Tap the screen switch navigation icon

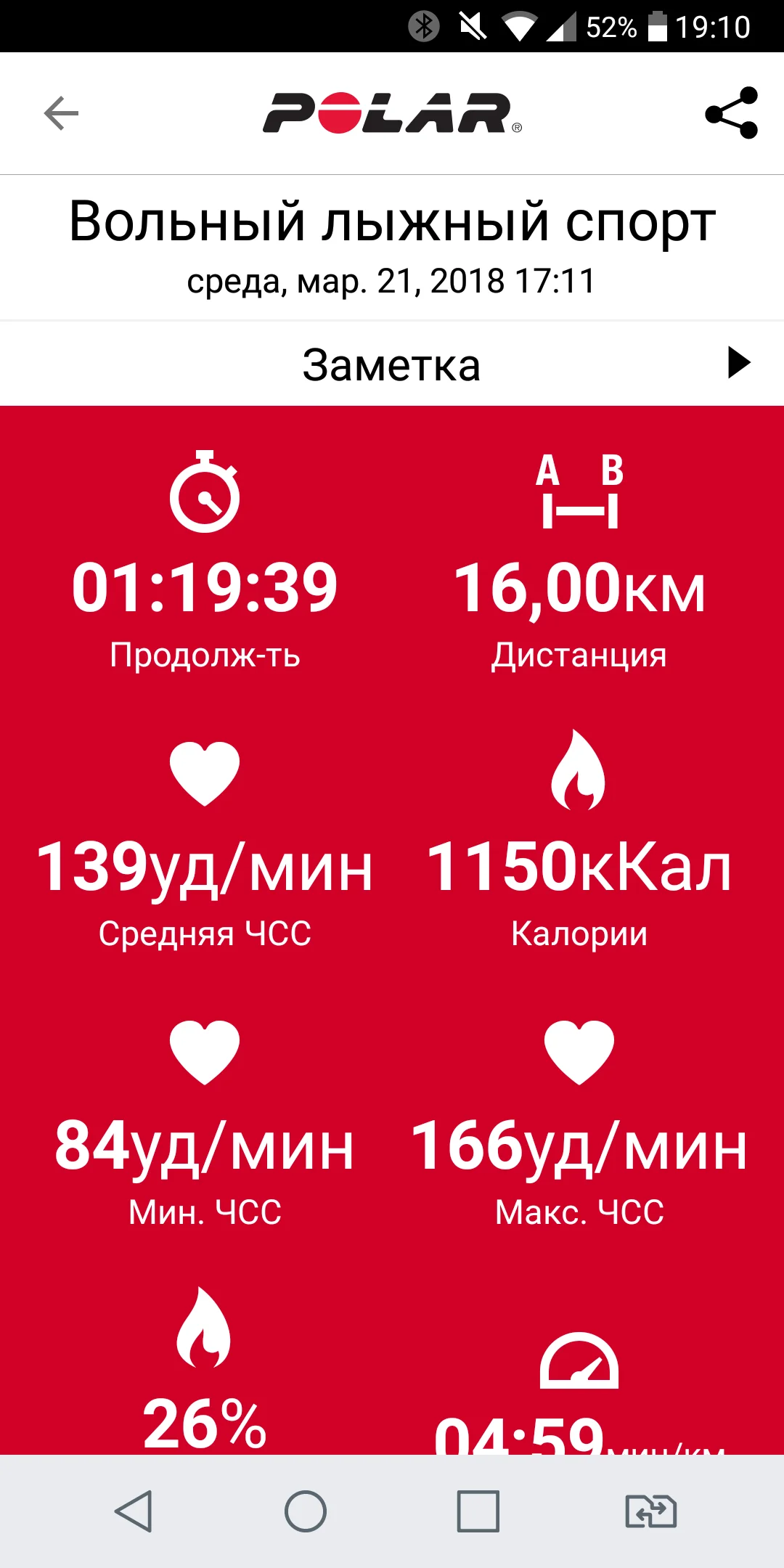pos(650,1511)
